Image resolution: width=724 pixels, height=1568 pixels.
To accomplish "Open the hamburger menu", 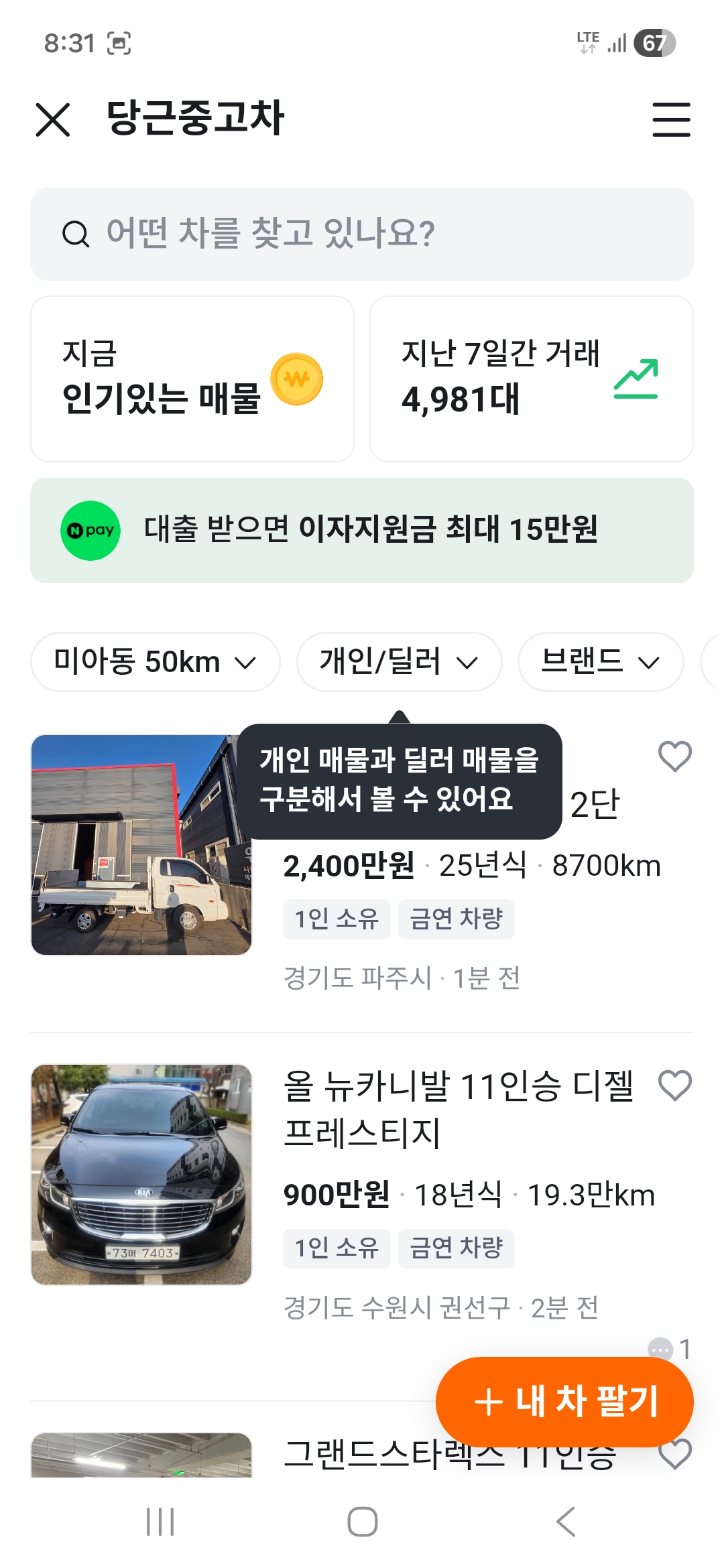I will 671,120.
